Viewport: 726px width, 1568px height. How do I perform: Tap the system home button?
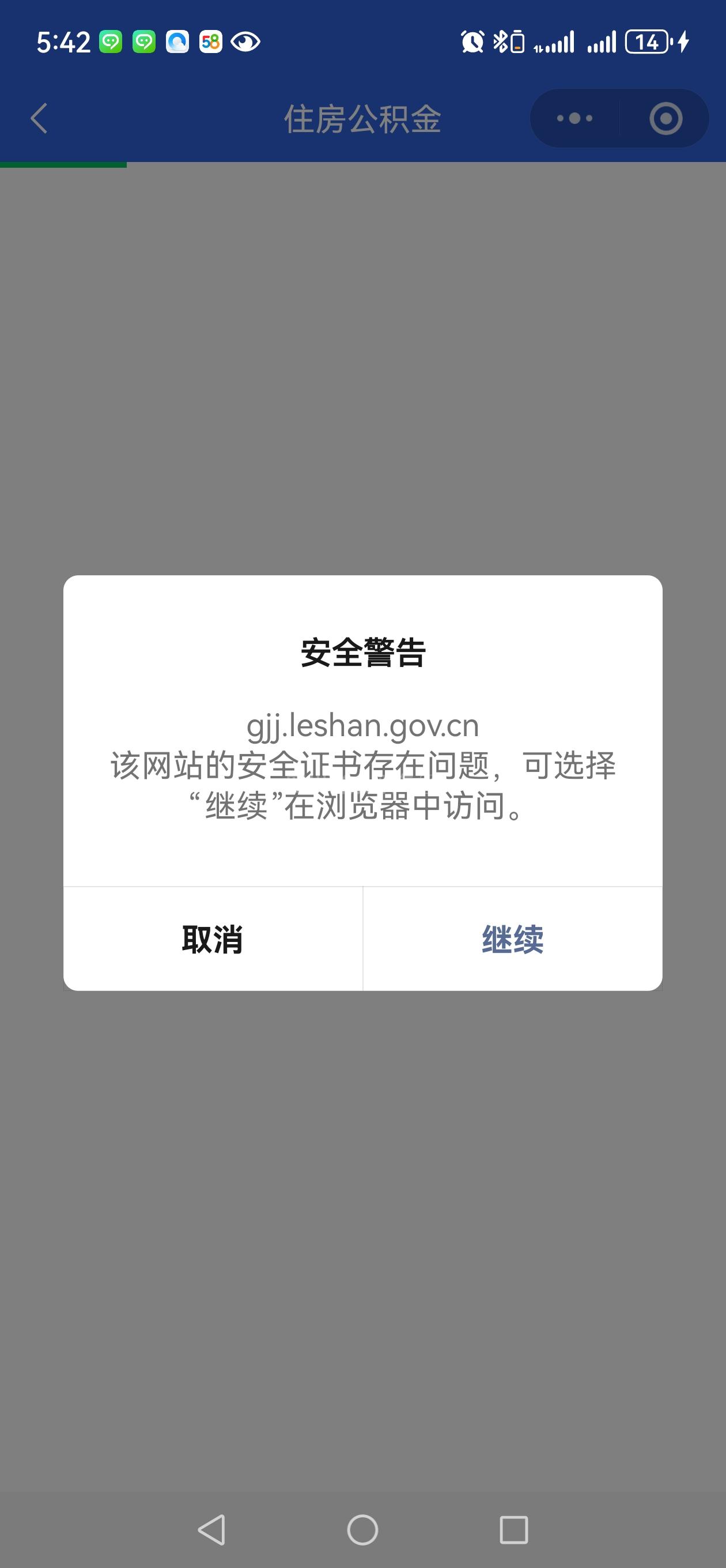(x=362, y=1529)
